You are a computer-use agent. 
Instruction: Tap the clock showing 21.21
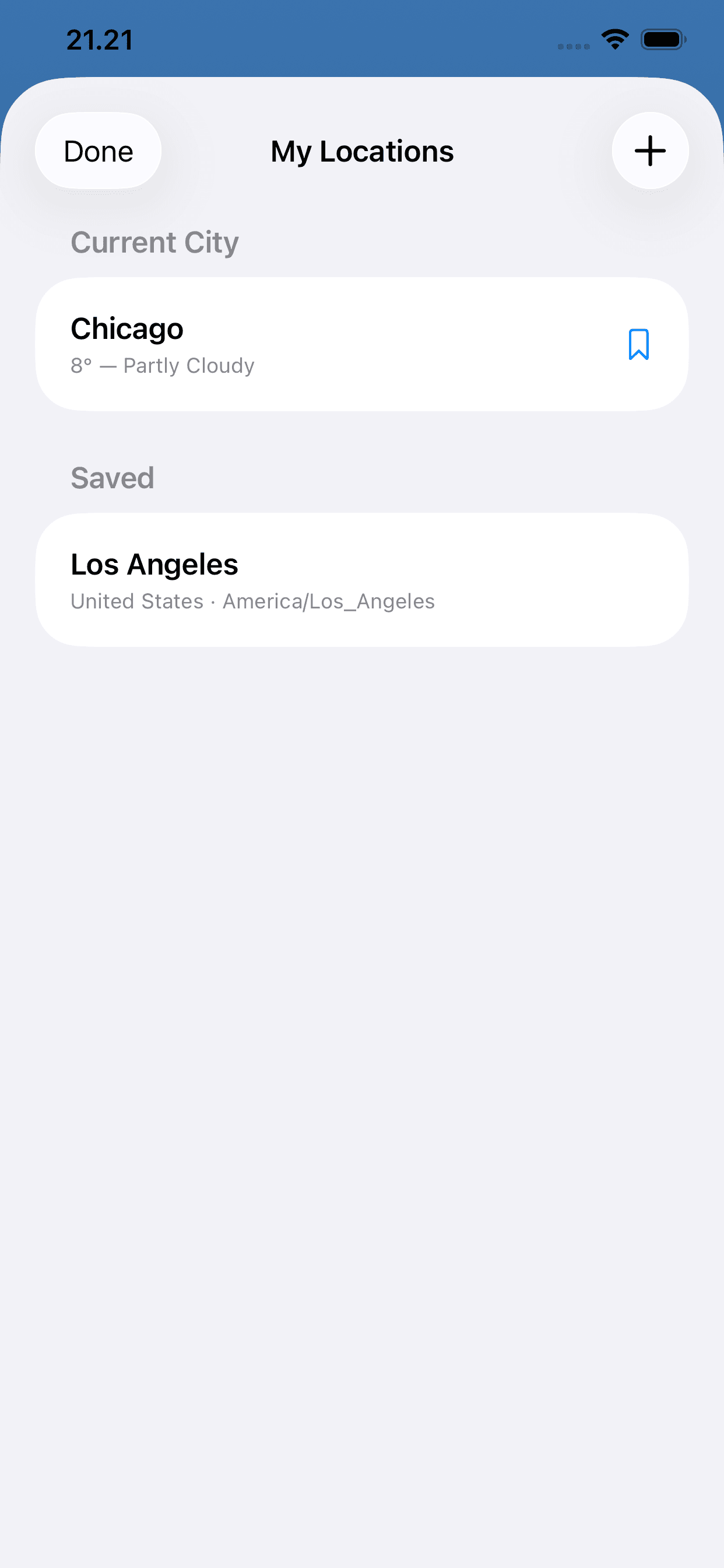(99, 39)
